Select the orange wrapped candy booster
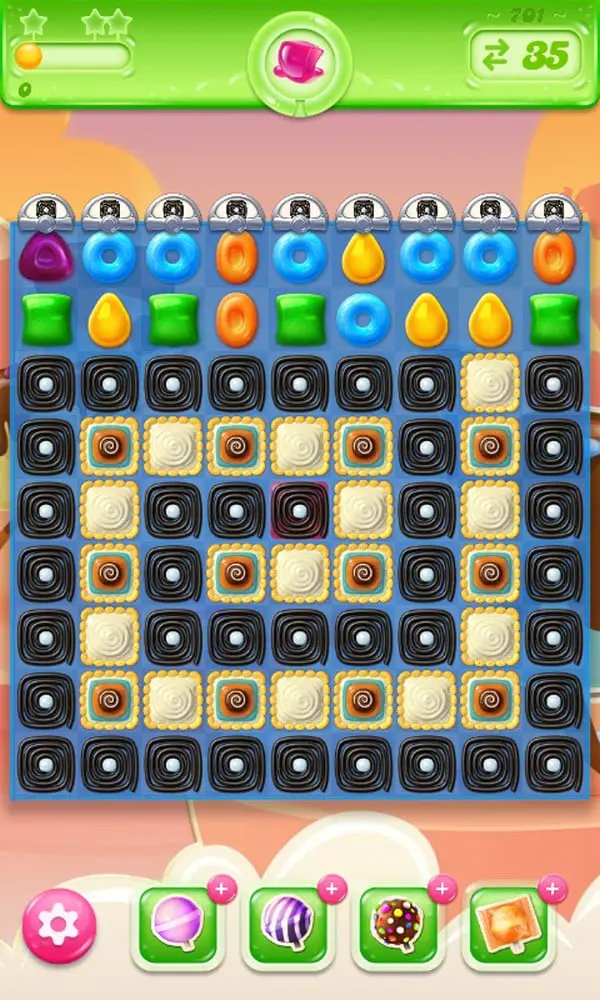Viewport: 600px width, 1000px height. [509, 923]
